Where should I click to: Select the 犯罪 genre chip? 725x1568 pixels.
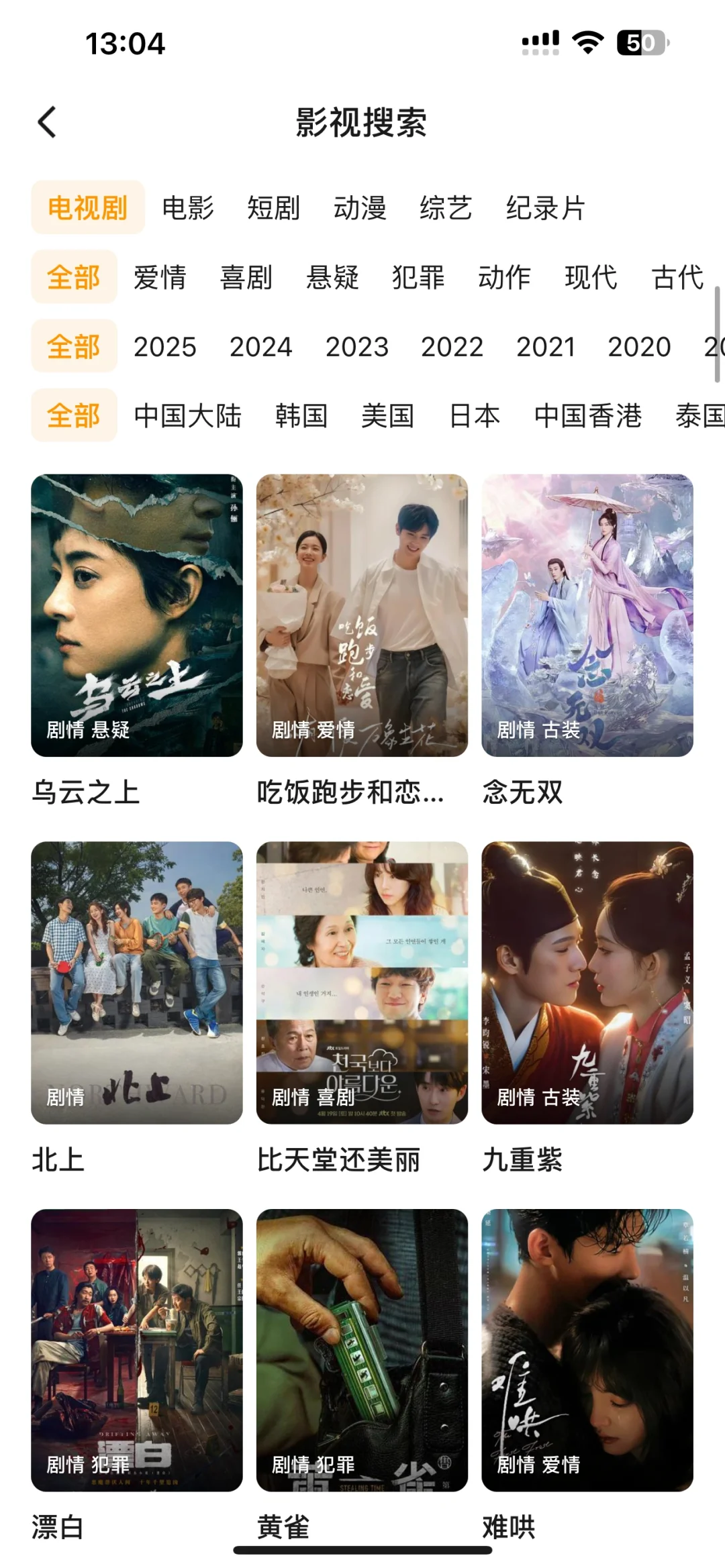[x=418, y=278]
